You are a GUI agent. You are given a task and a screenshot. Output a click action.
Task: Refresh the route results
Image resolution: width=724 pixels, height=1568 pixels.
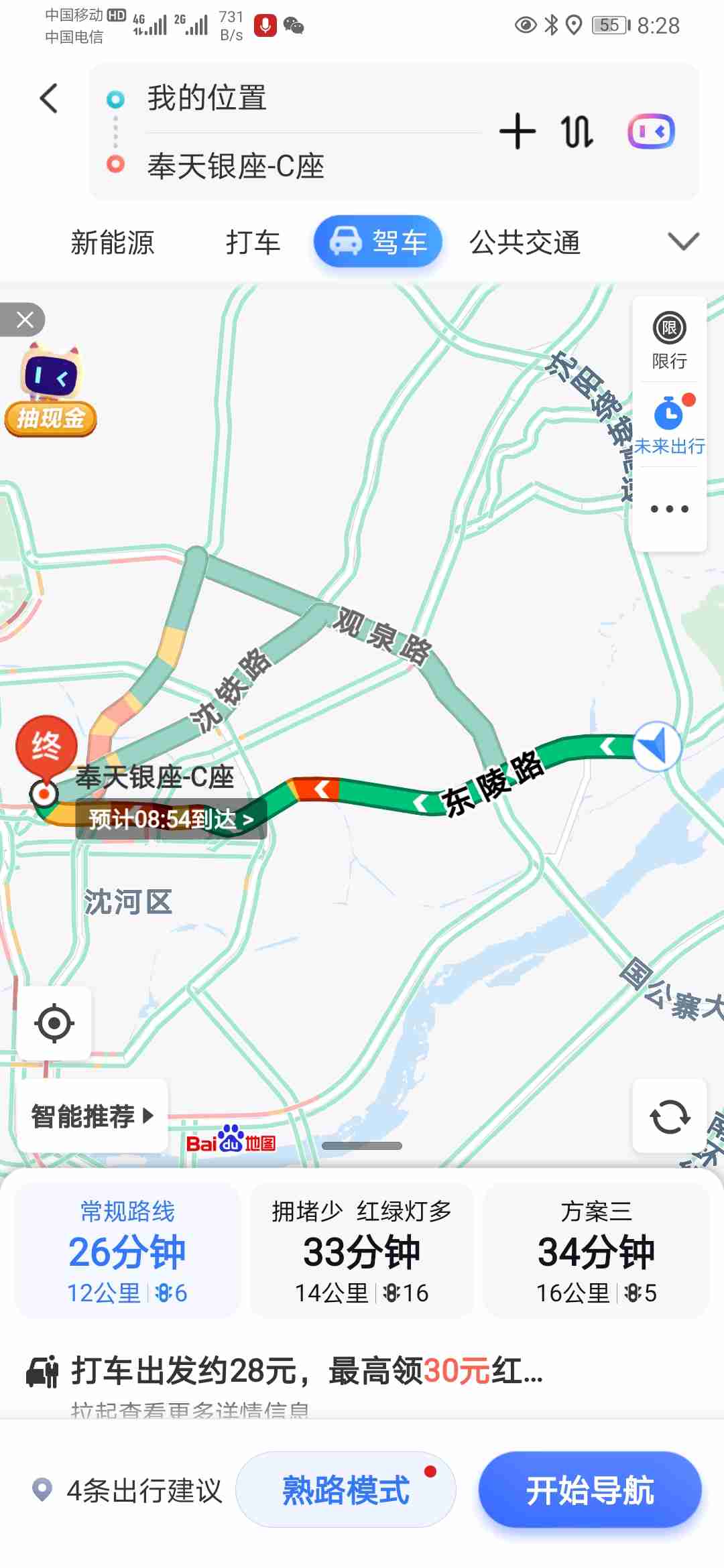[x=669, y=1116]
